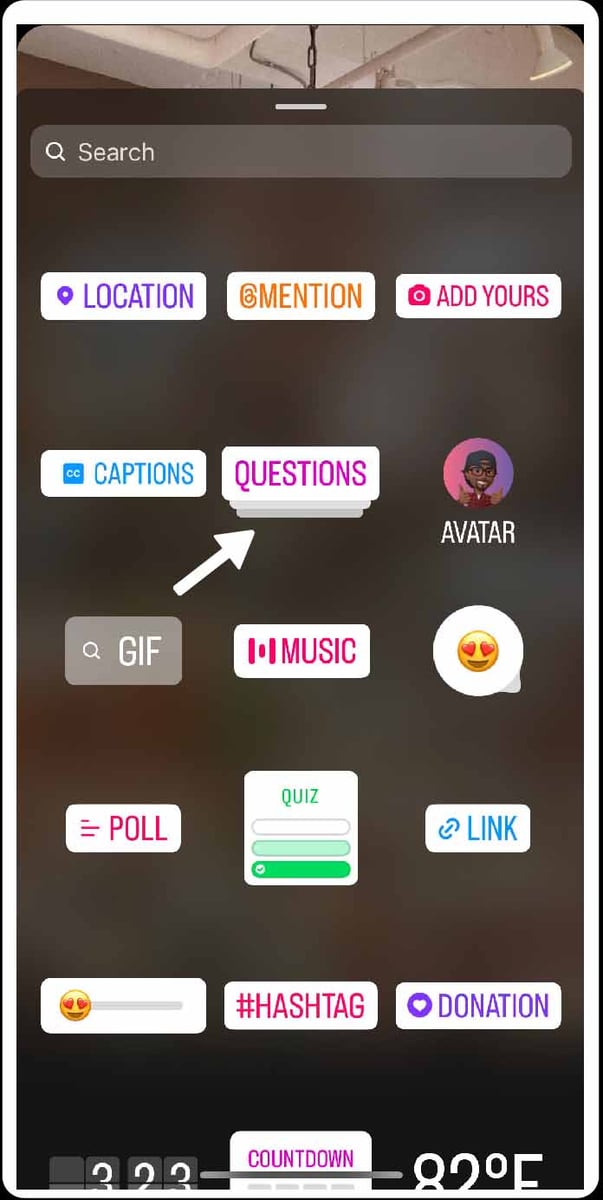Insert a Link sticker
Viewport: 603px width, 1200px height.
[478, 828]
